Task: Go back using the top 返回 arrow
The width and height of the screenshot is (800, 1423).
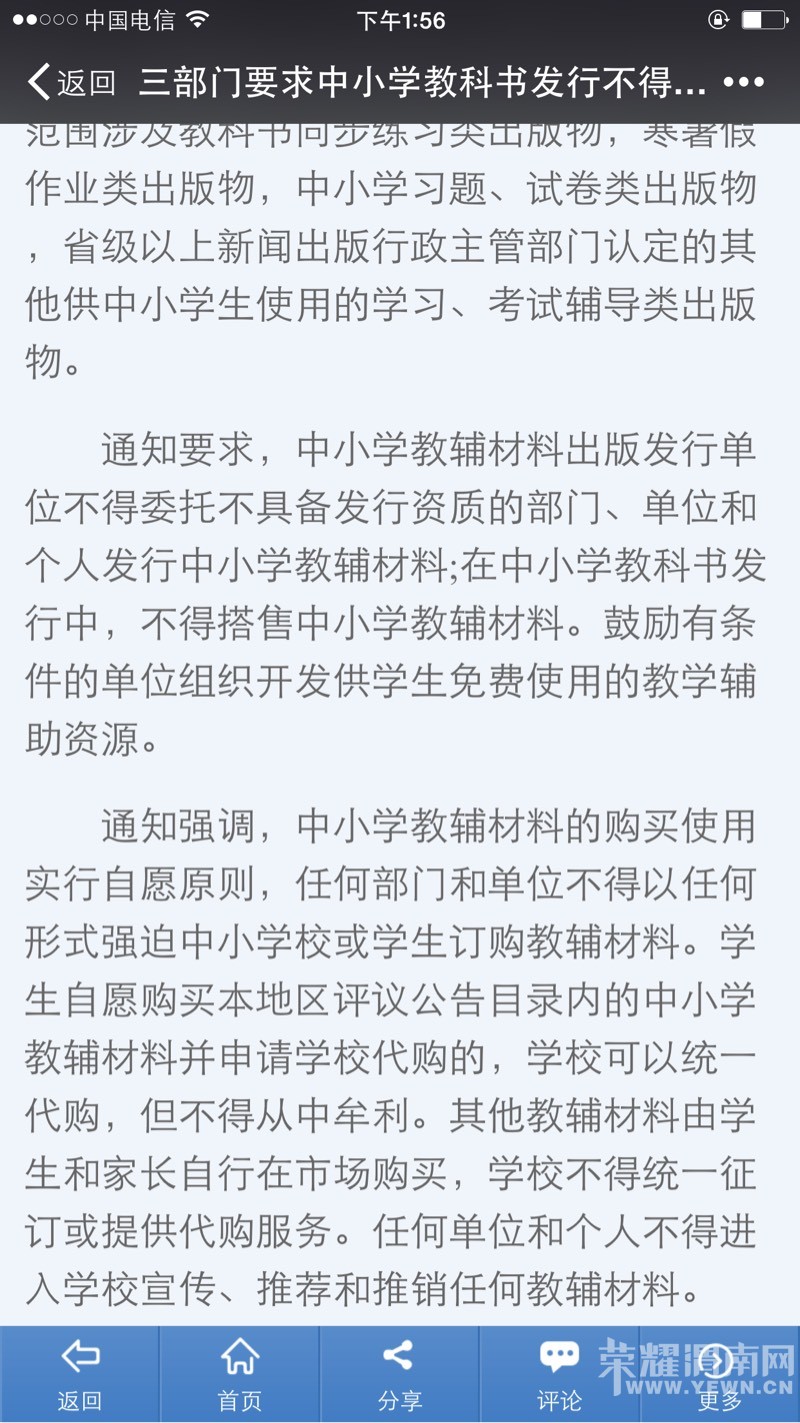Action: pos(70,83)
